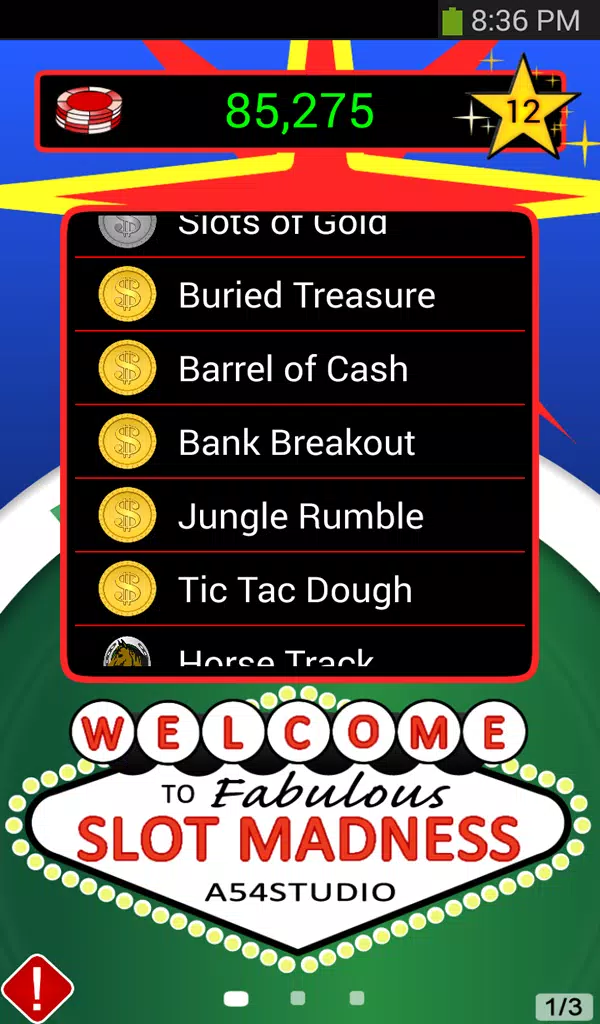Open the red poker chips stack
The image size is (600, 1024).
[x=89, y=109]
